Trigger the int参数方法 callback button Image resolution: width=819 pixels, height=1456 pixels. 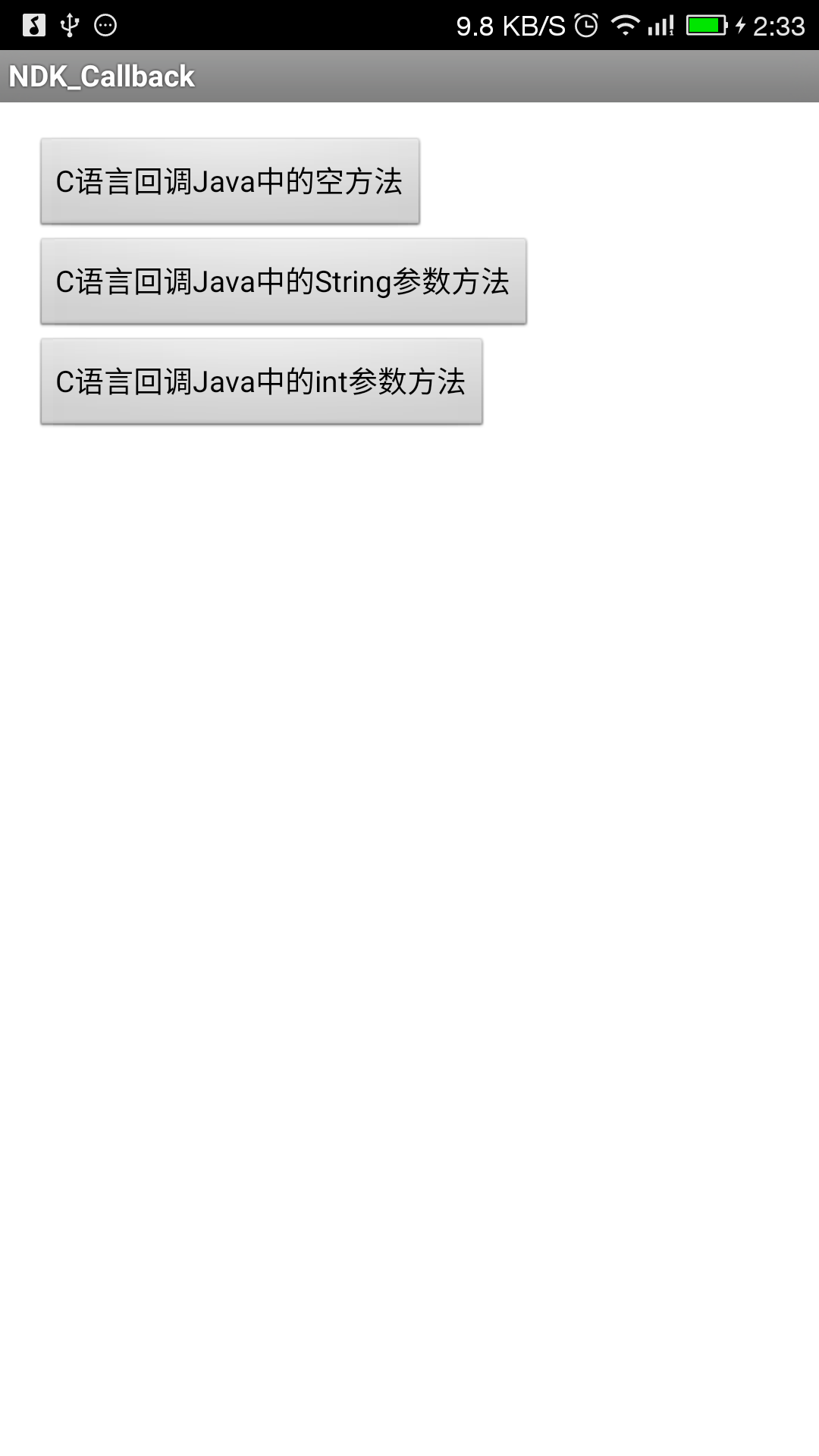click(262, 381)
